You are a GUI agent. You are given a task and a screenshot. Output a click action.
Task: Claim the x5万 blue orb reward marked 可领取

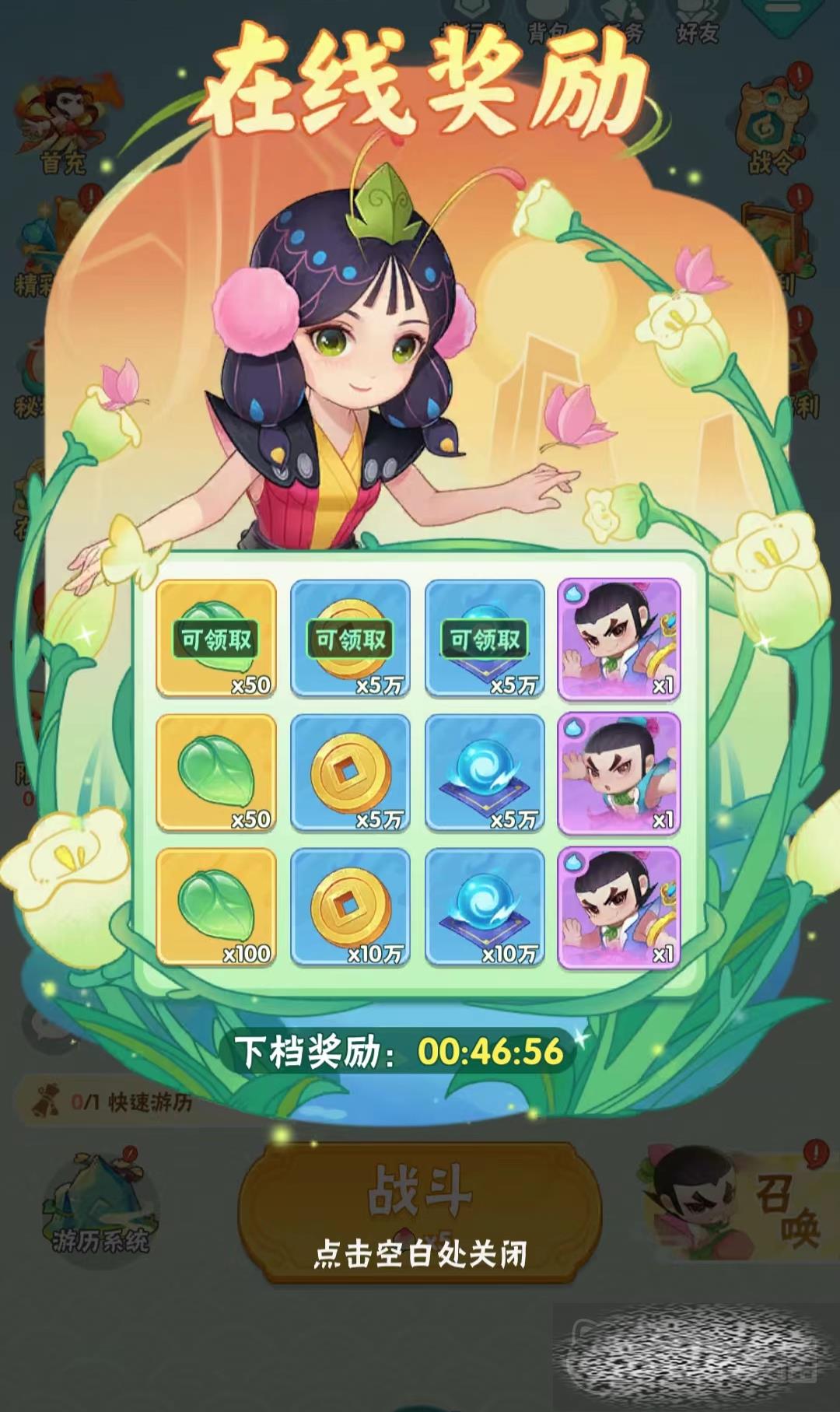485,638
